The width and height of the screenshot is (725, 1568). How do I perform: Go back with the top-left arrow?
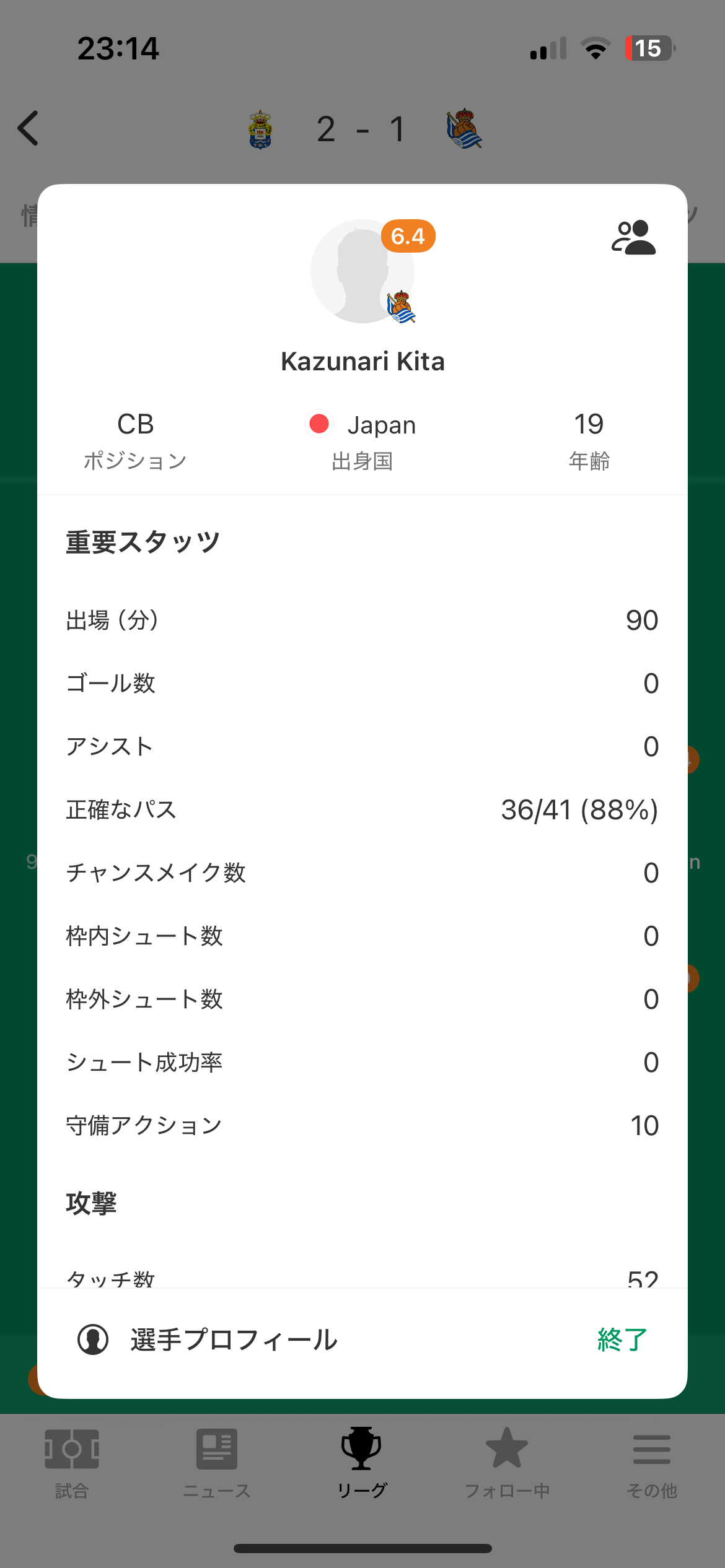click(28, 128)
